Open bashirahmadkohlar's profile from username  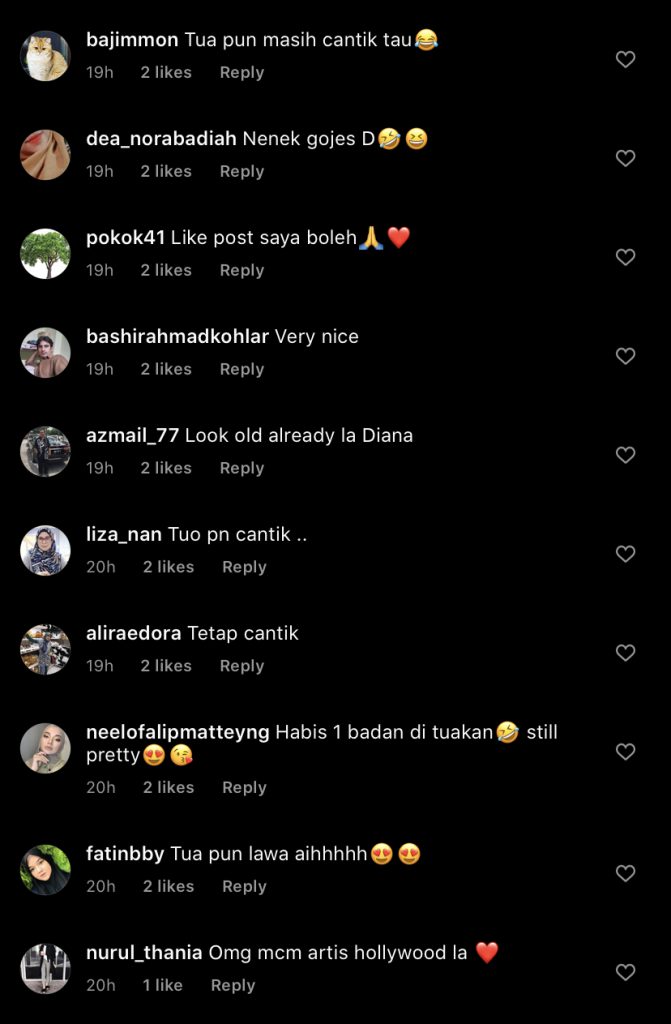177,337
